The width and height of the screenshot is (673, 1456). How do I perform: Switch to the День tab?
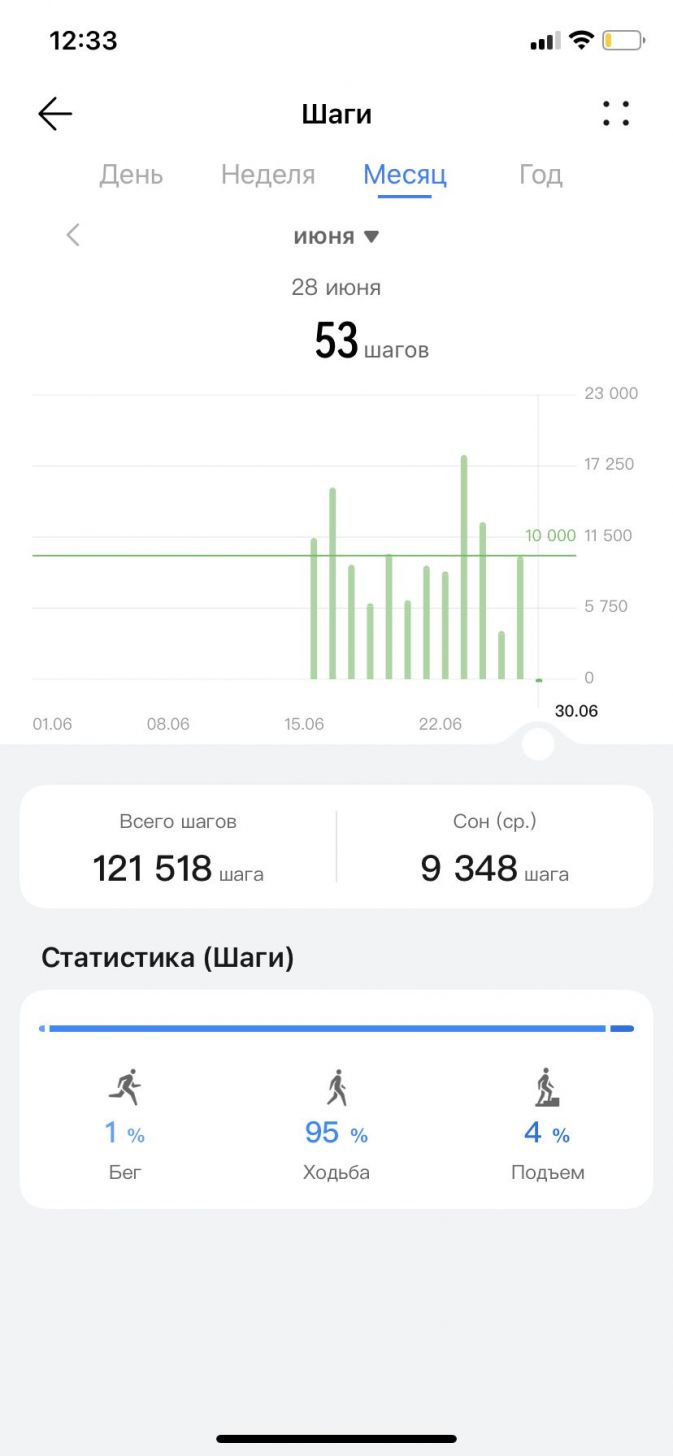[131, 175]
